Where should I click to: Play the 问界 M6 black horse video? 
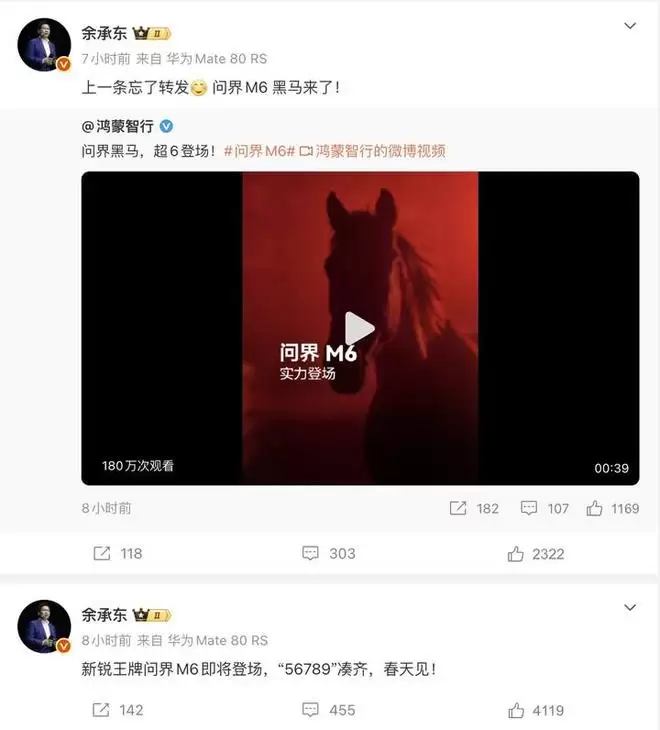click(359, 328)
